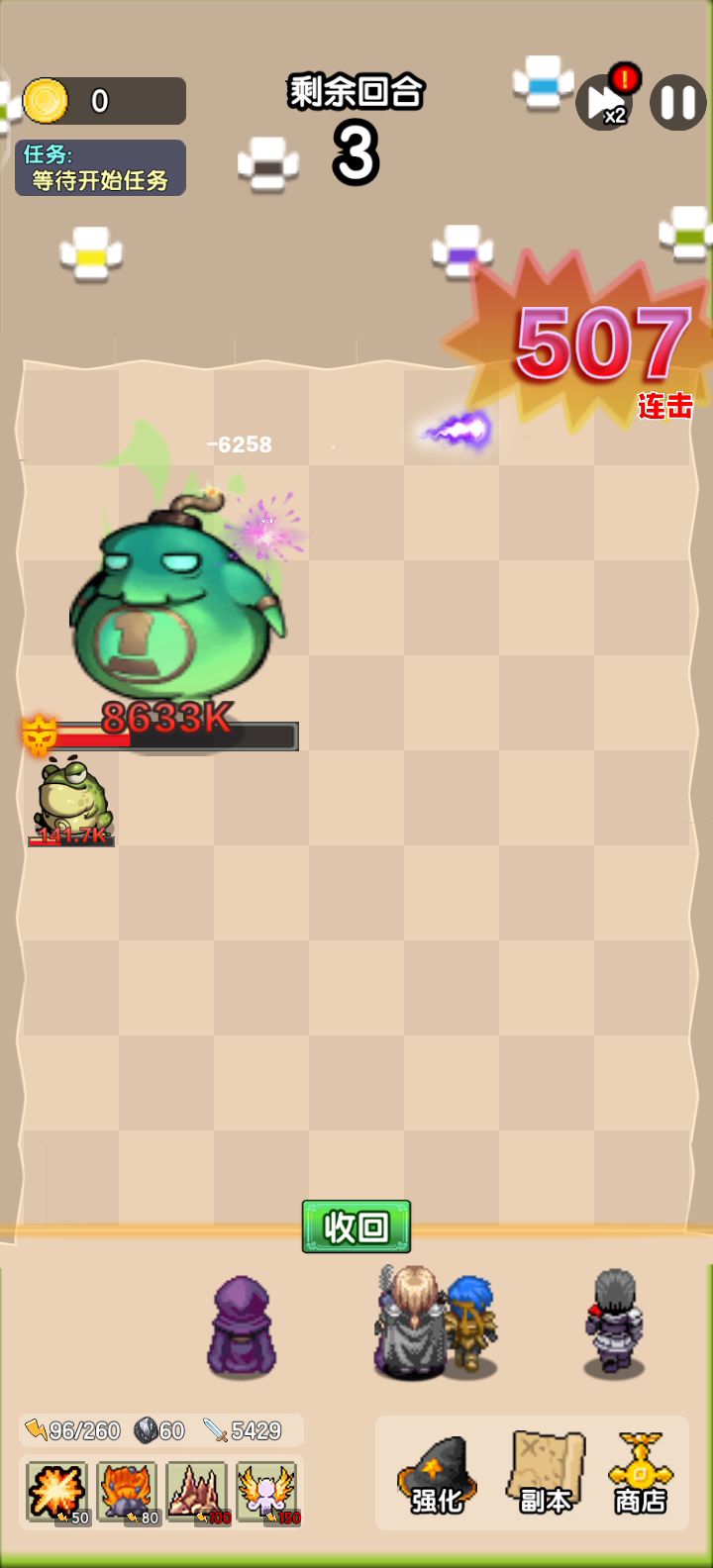This screenshot has width=713, height=1568.
Task: Open the 副本 dungeon map
Action: pyautogui.click(x=545, y=1475)
